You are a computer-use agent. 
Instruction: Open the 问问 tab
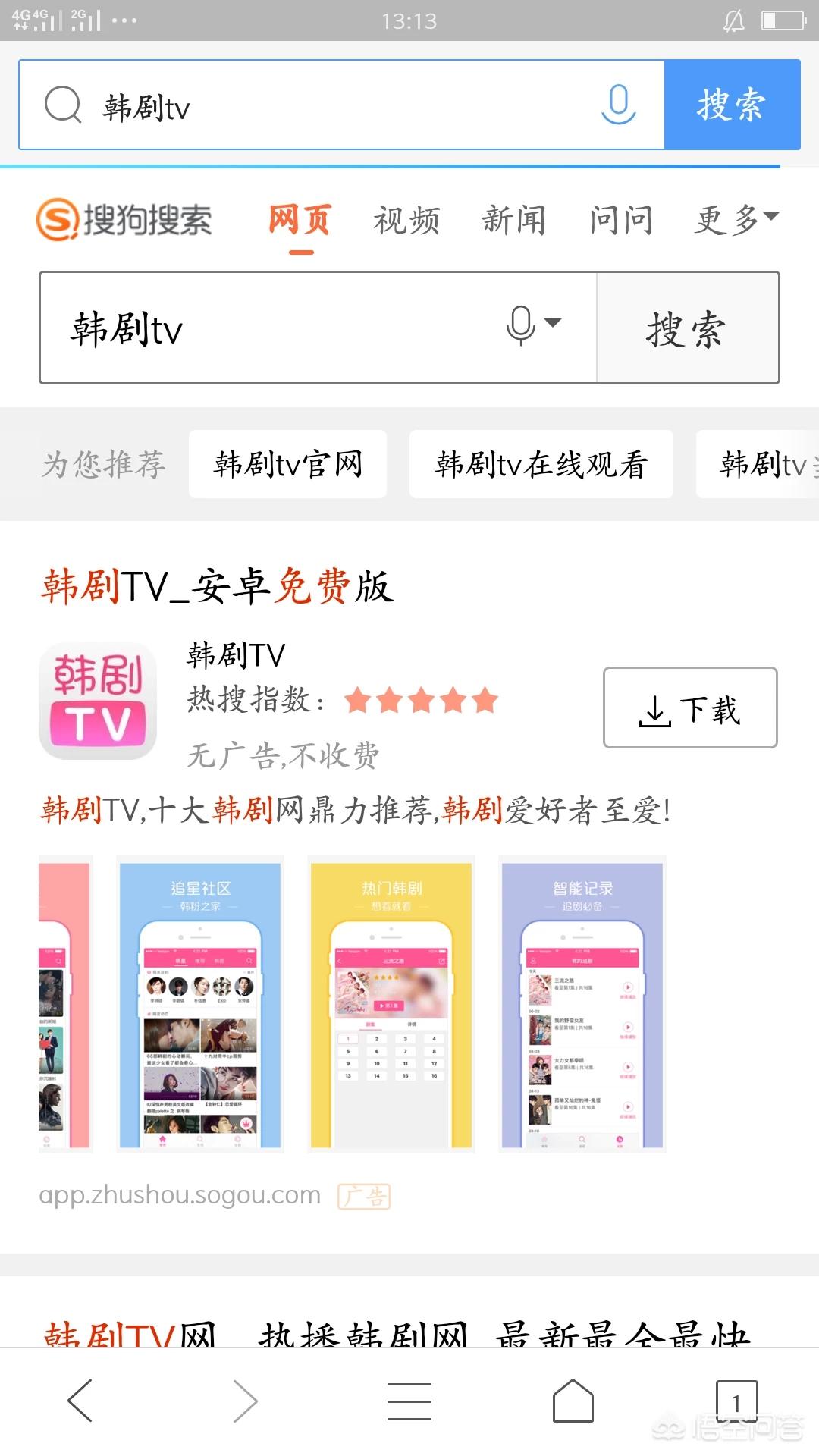click(x=621, y=221)
